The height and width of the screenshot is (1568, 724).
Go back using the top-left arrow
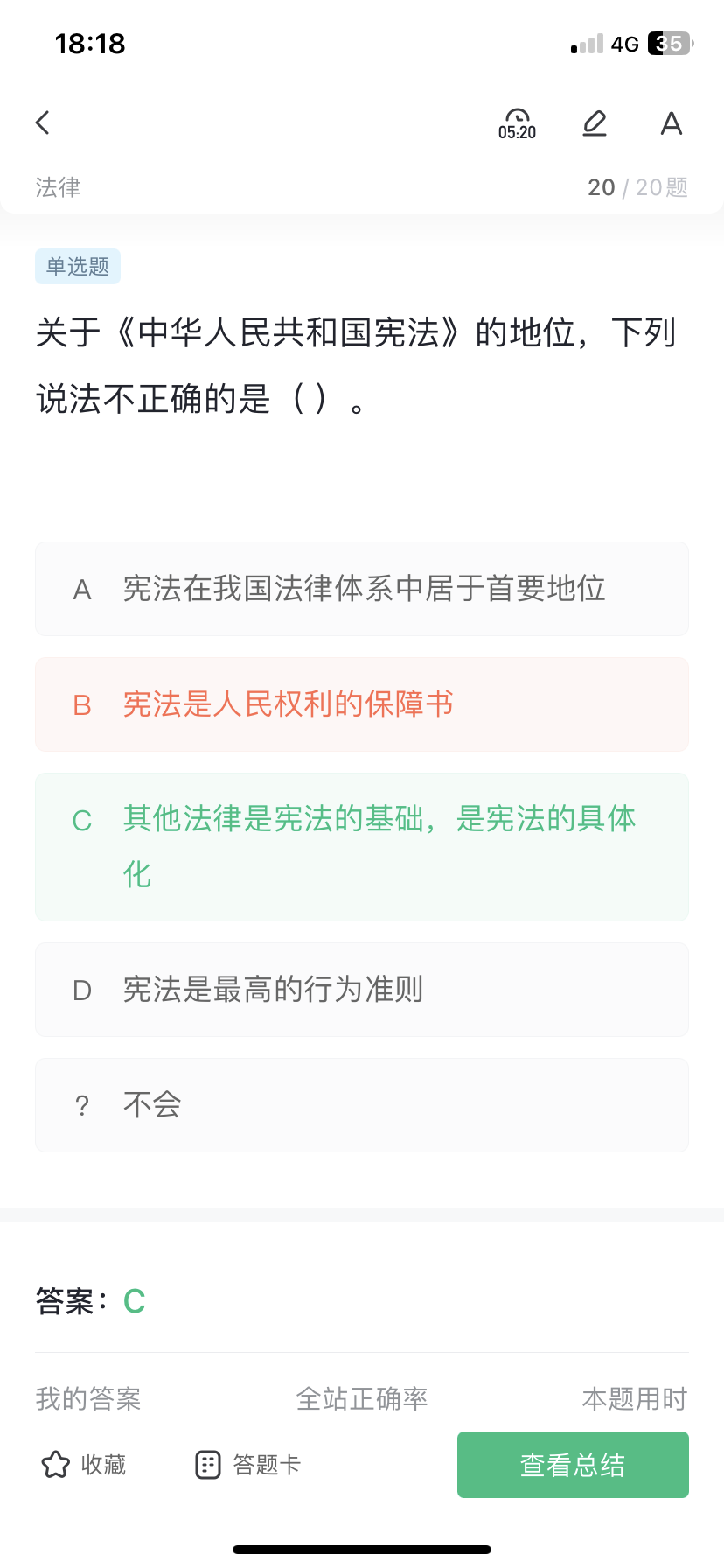coord(43,122)
